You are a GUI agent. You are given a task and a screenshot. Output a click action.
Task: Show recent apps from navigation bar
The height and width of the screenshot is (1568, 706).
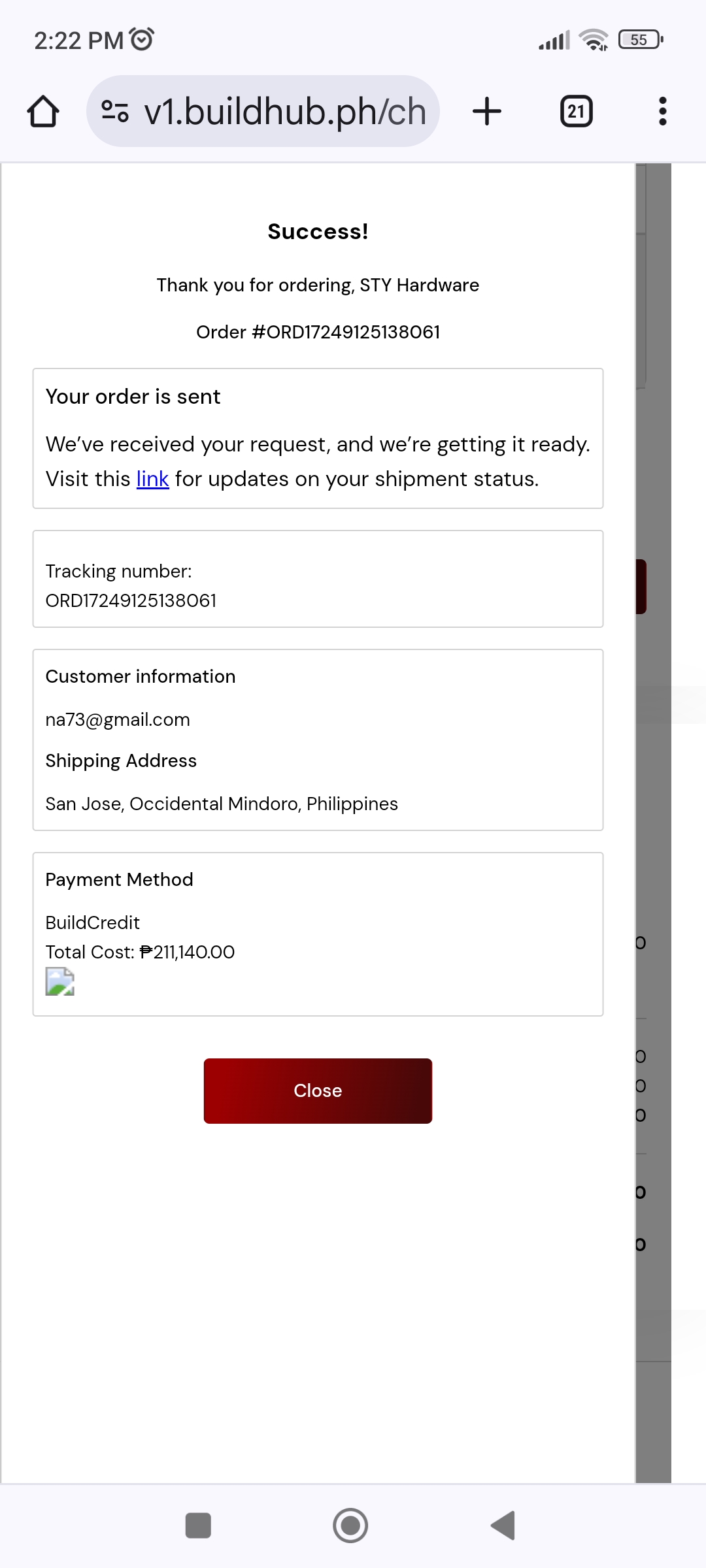pyautogui.click(x=198, y=1526)
